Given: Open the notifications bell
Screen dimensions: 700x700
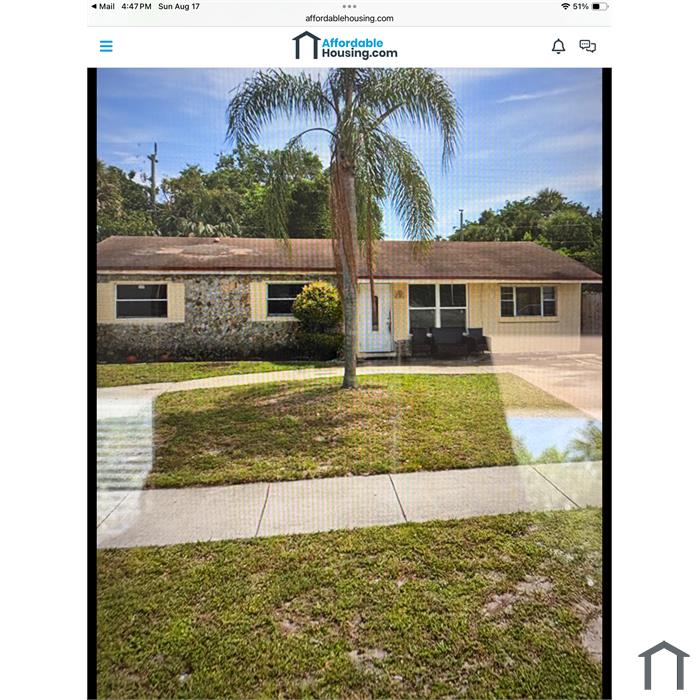Looking at the screenshot, I should [558, 46].
